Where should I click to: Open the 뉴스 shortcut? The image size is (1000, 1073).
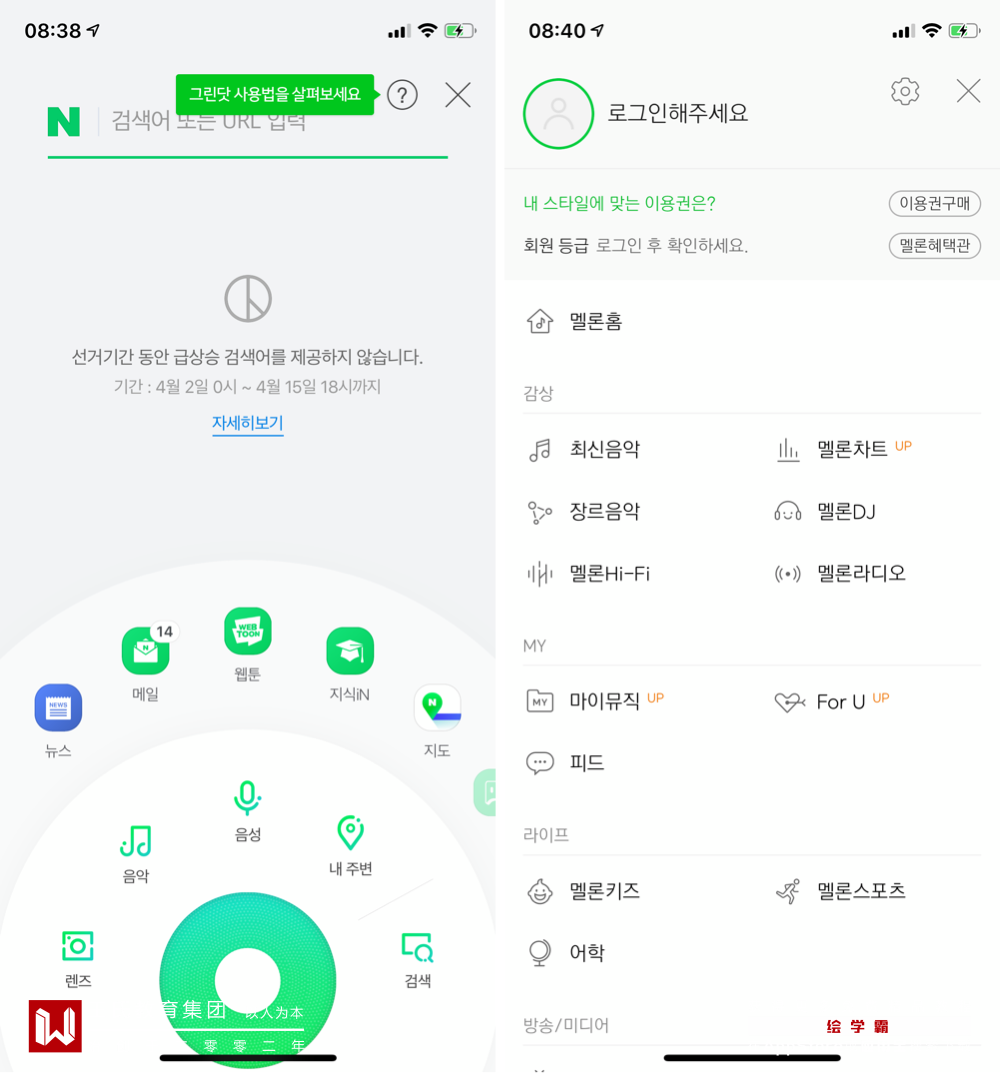coord(58,709)
